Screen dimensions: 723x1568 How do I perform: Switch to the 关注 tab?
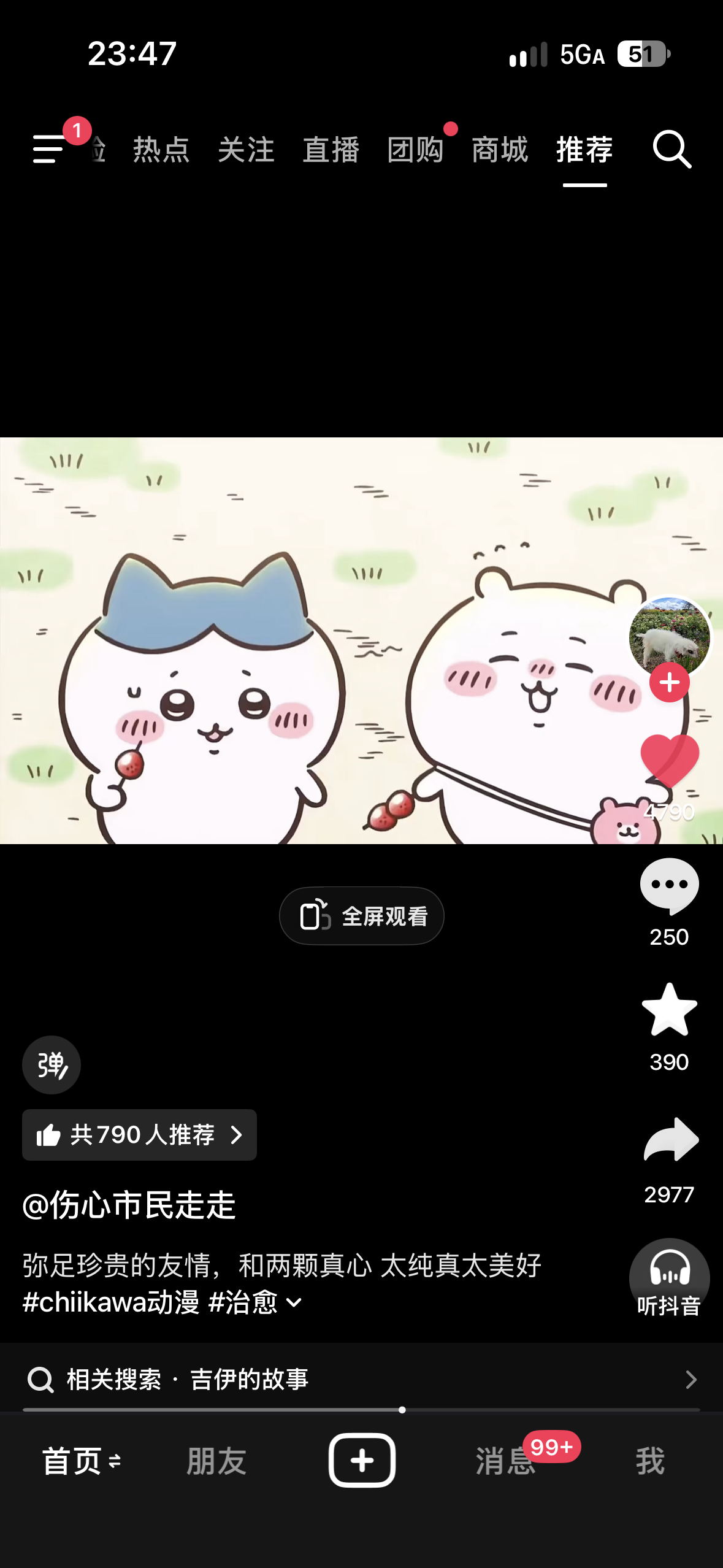(246, 150)
